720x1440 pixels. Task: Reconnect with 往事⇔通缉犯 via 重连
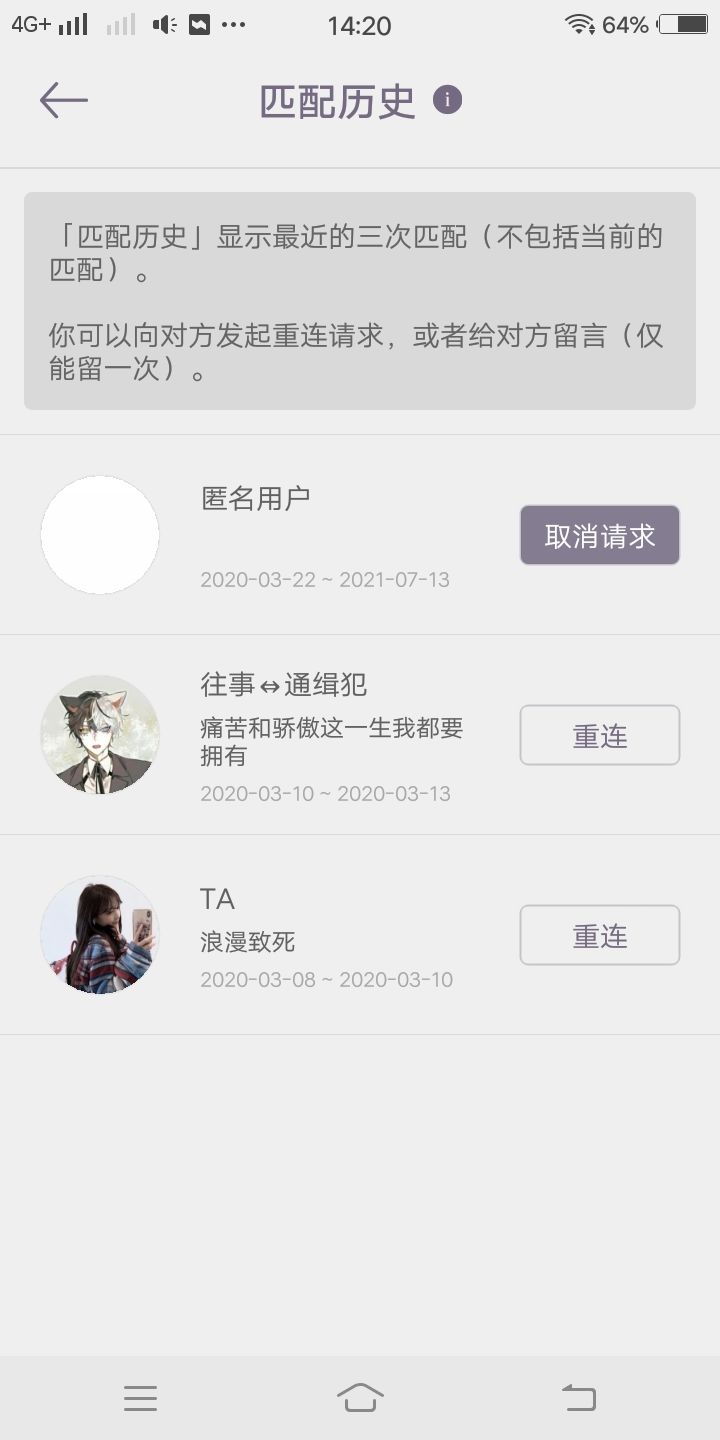[600, 735]
